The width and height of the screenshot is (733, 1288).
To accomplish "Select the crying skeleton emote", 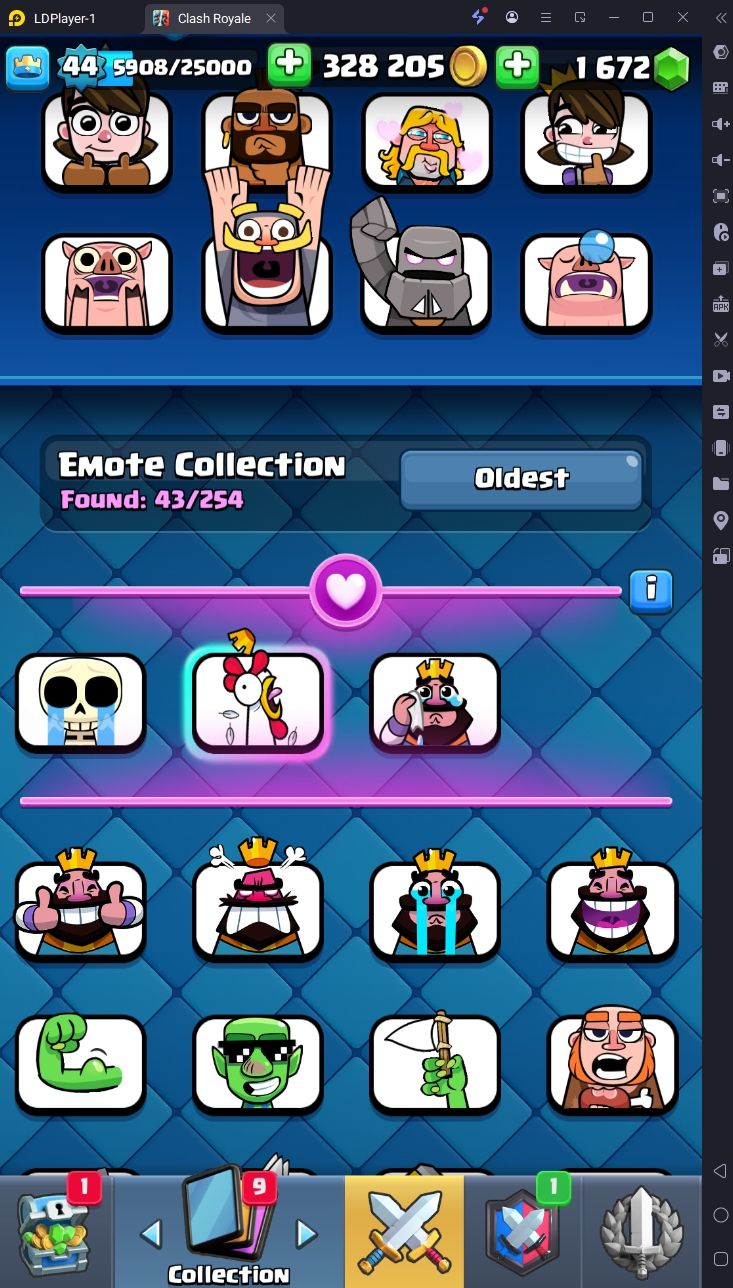I will pyautogui.click(x=81, y=701).
